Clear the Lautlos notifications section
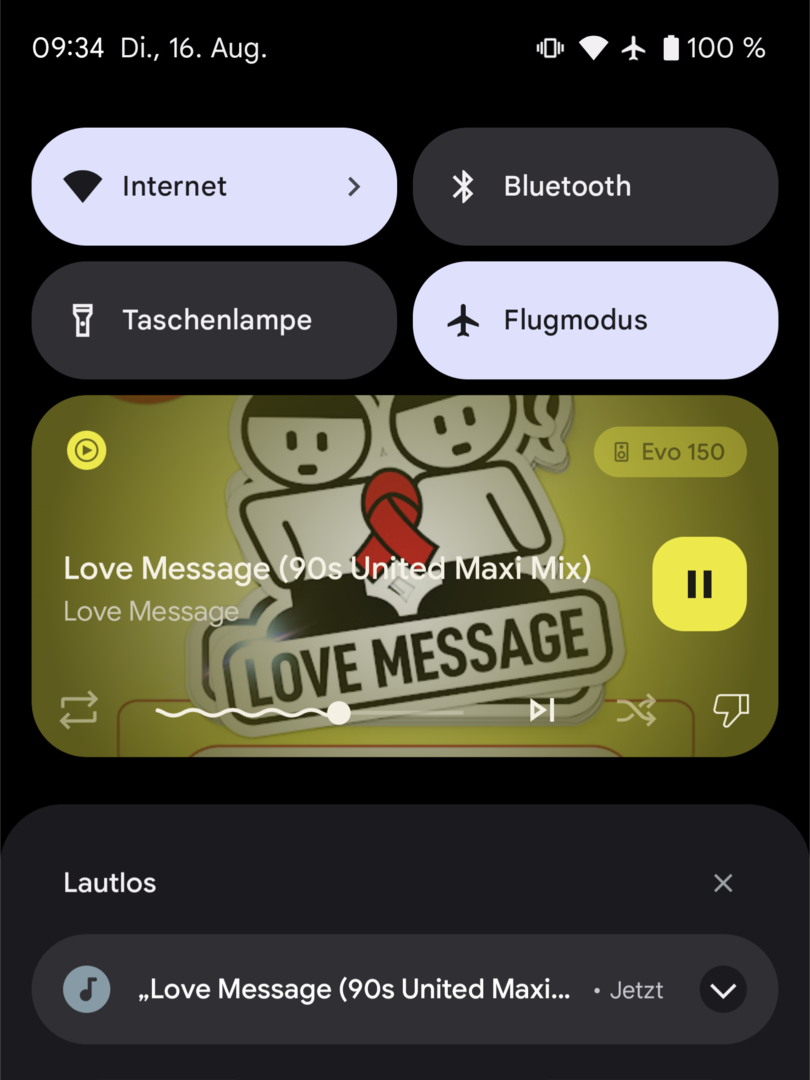This screenshot has width=810, height=1080. (723, 883)
